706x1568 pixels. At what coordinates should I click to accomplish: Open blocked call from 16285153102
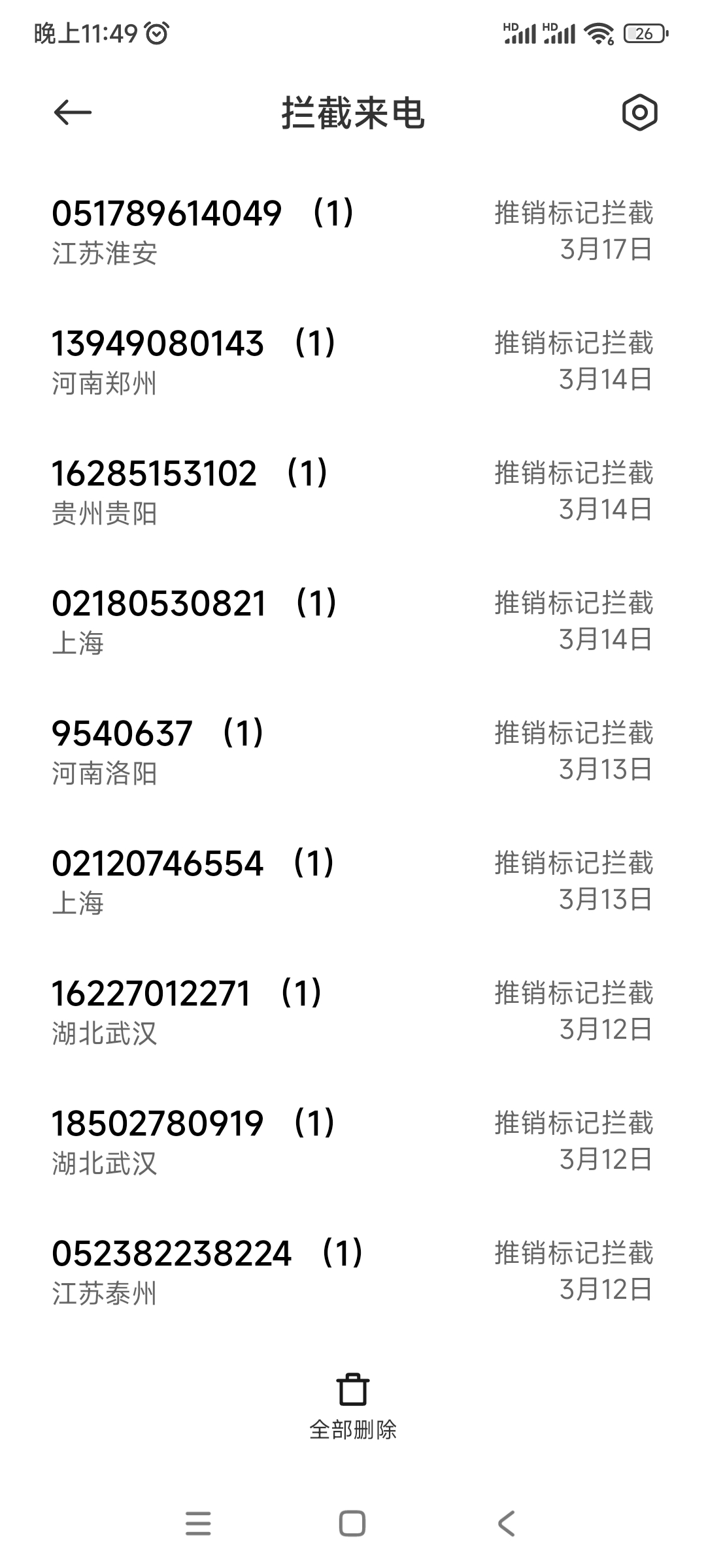[x=353, y=491]
